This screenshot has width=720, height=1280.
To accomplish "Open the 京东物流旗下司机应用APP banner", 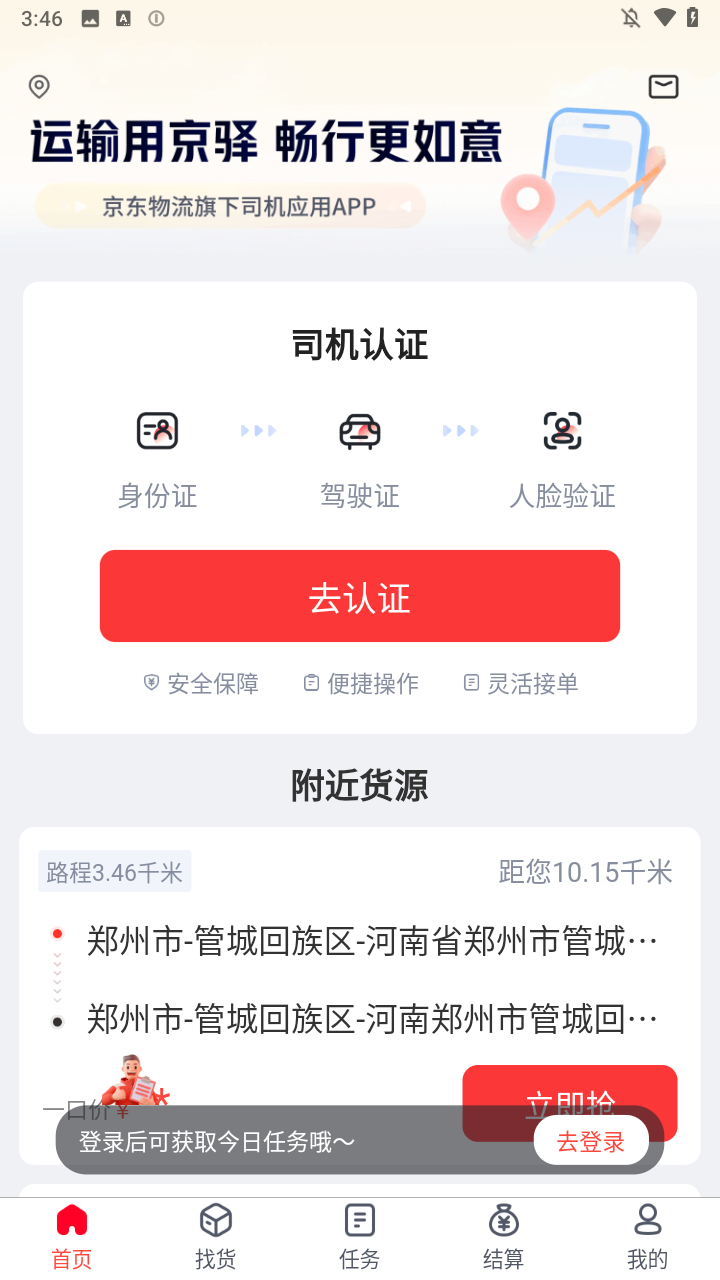I will click(x=230, y=206).
